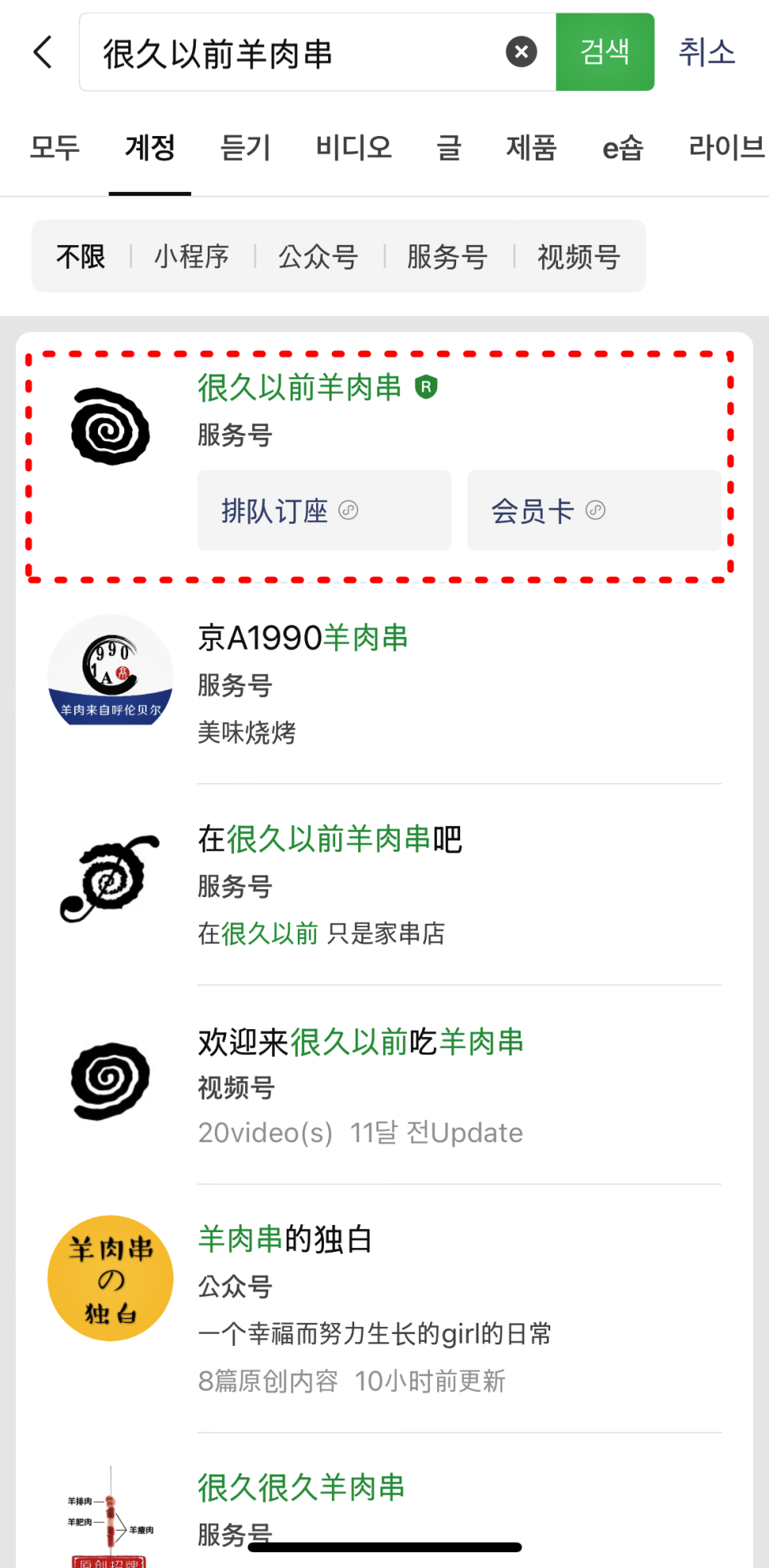Clear the search text with the X icon
The width and height of the screenshot is (769, 1568).
click(x=521, y=53)
